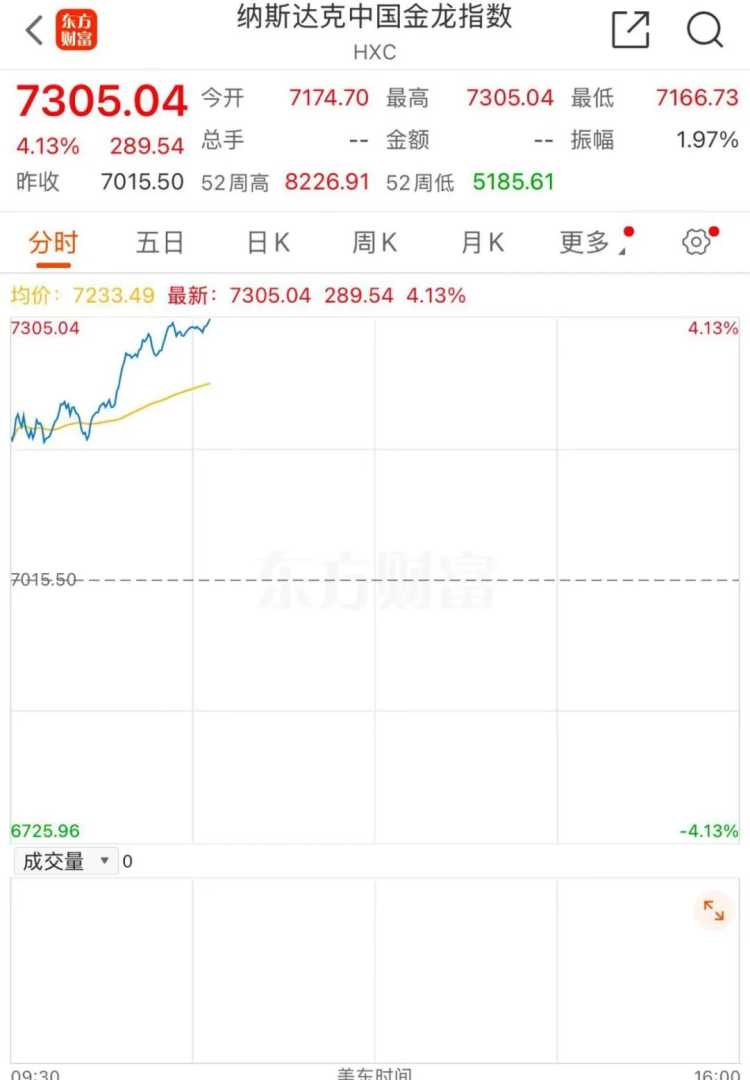The image size is (750, 1080).
Task: Switch to the 五日 chart tab
Action: click(x=160, y=242)
